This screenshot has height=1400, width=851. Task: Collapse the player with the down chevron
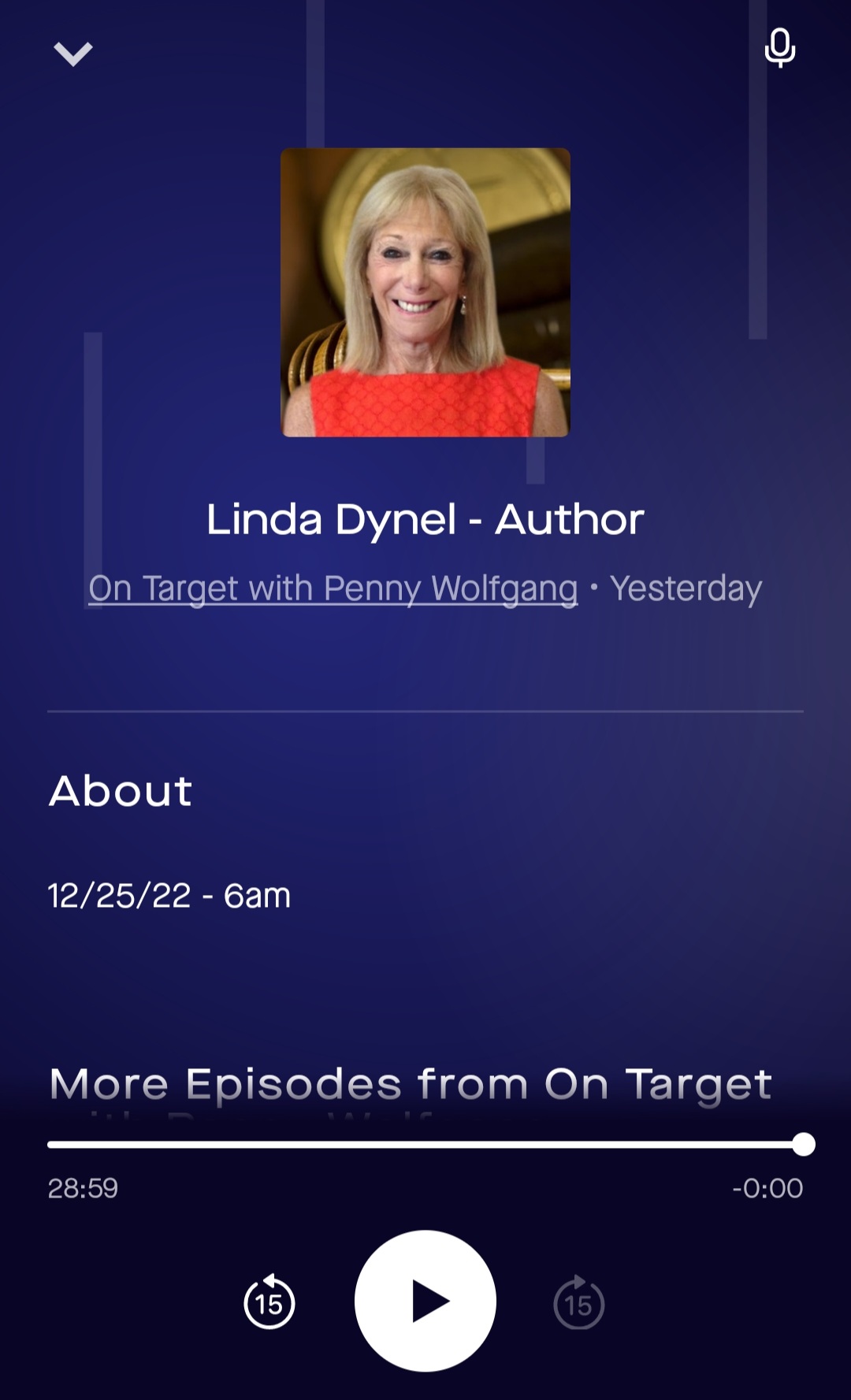coord(73,54)
